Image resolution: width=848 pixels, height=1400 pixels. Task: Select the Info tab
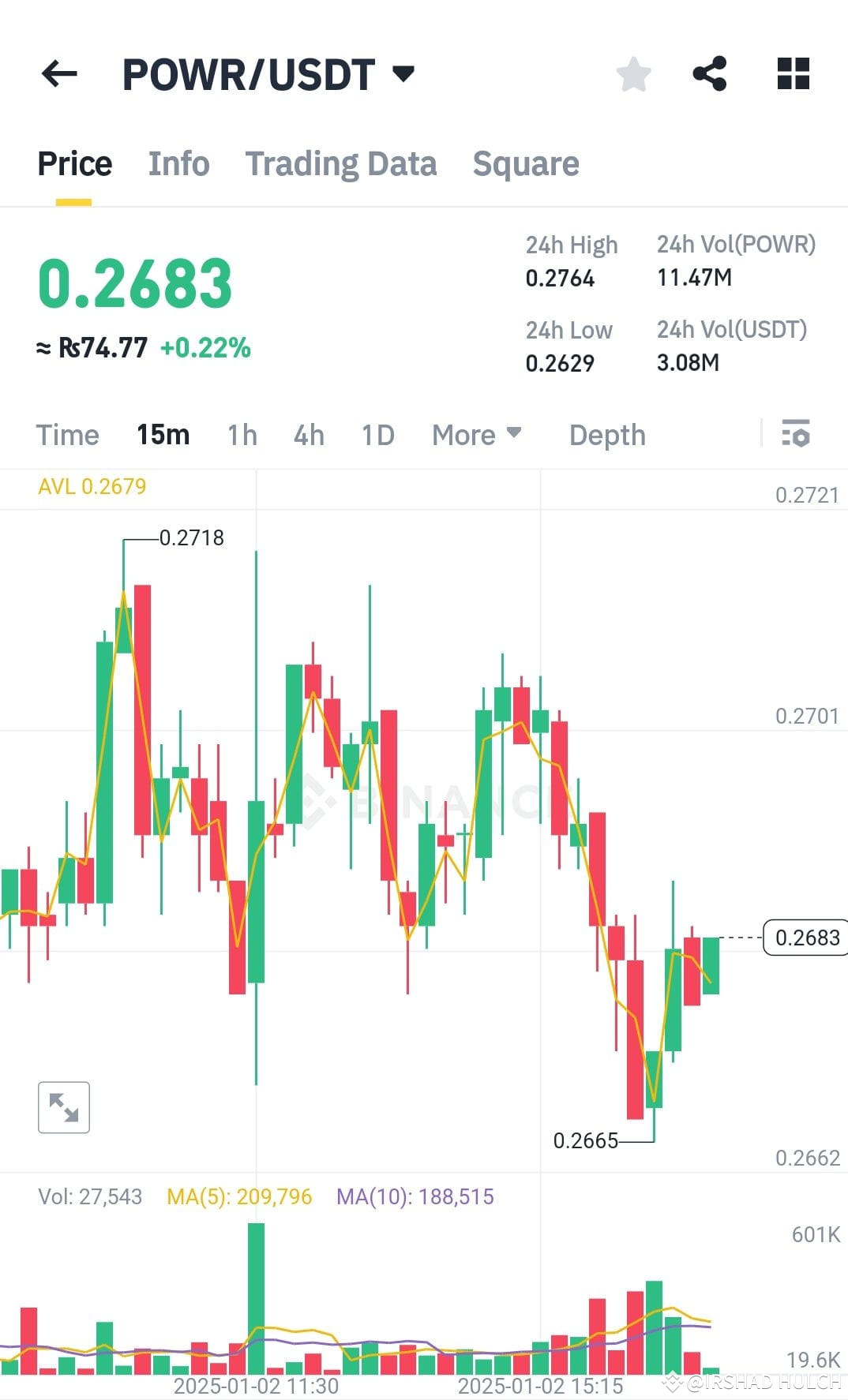(x=178, y=163)
